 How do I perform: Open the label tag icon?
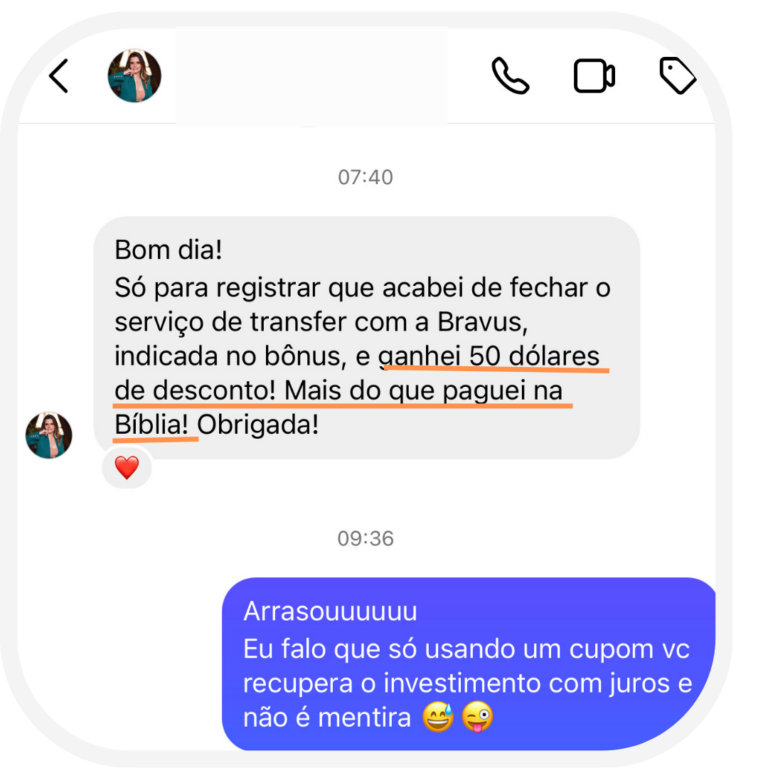[x=678, y=75]
